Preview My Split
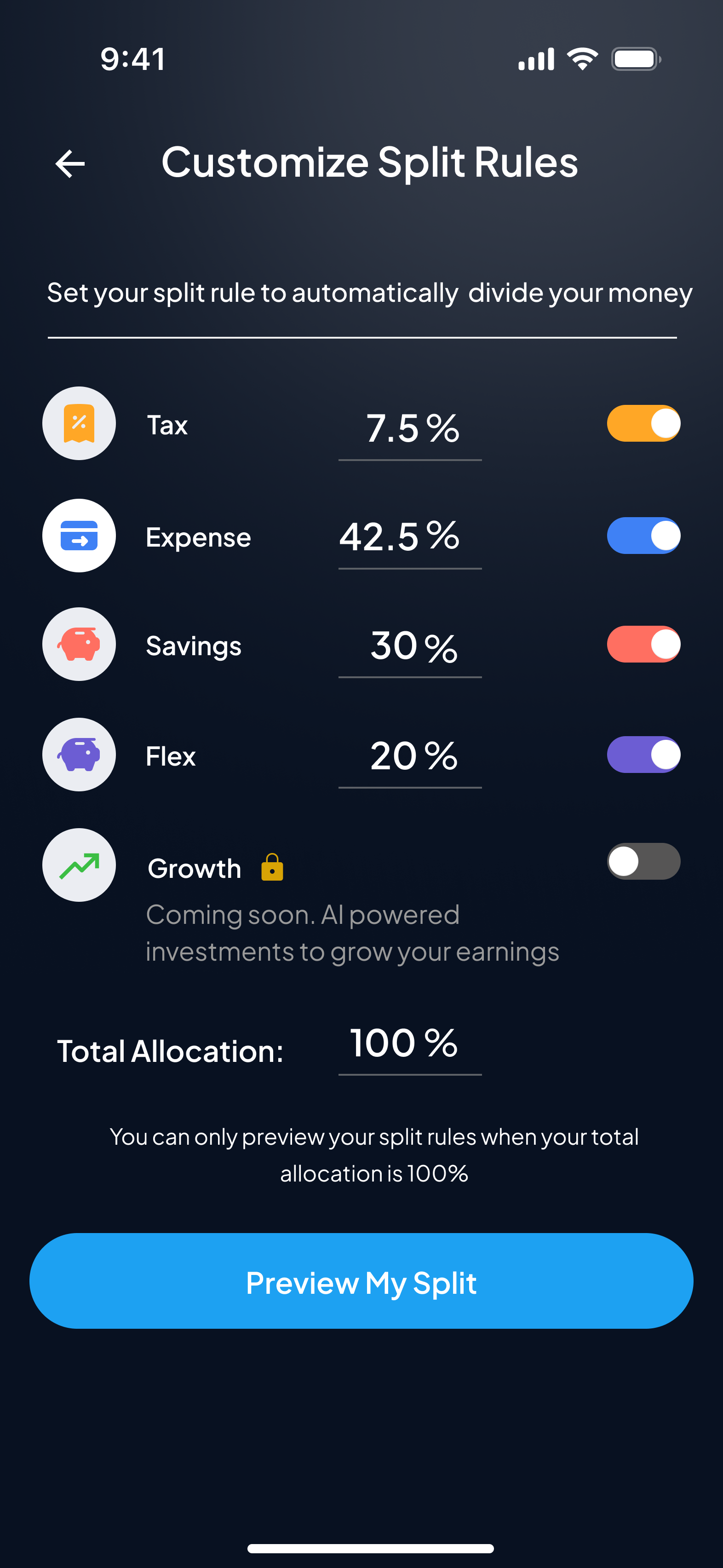 (361, 1281)
